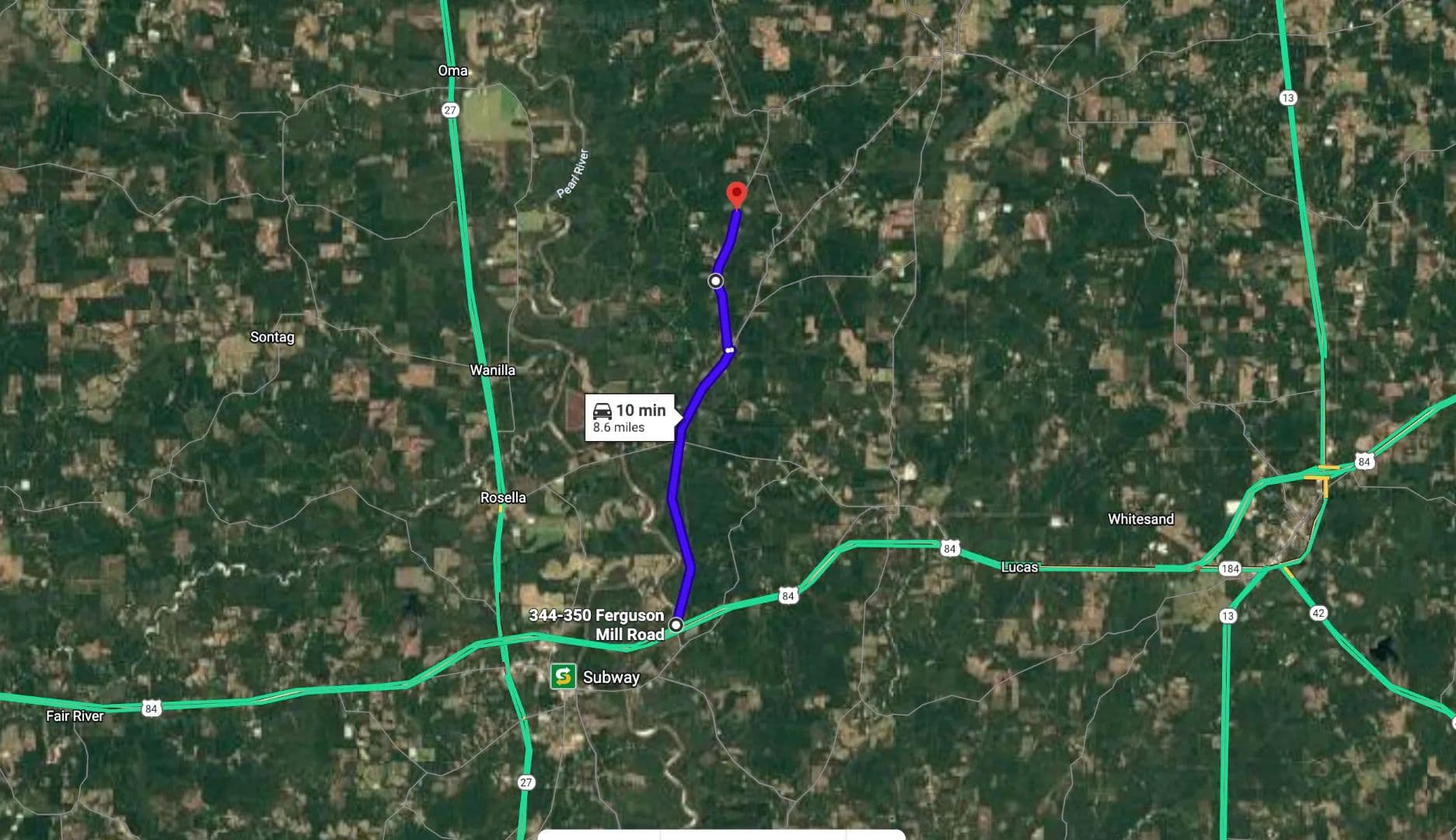The image size is (1456, 840).
Task: Open the Subway restaurant marker
Action: pyautogui.click(x=563, y=676)
